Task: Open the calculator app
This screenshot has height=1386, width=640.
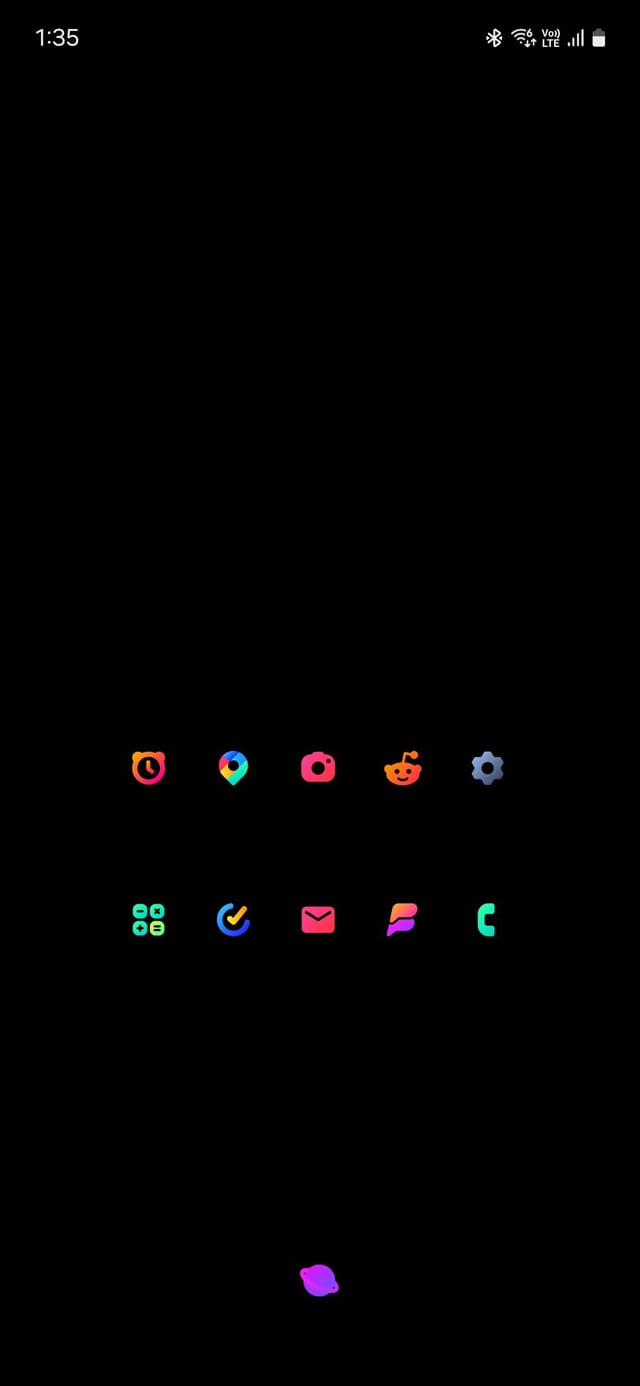Action: [148, 919]
